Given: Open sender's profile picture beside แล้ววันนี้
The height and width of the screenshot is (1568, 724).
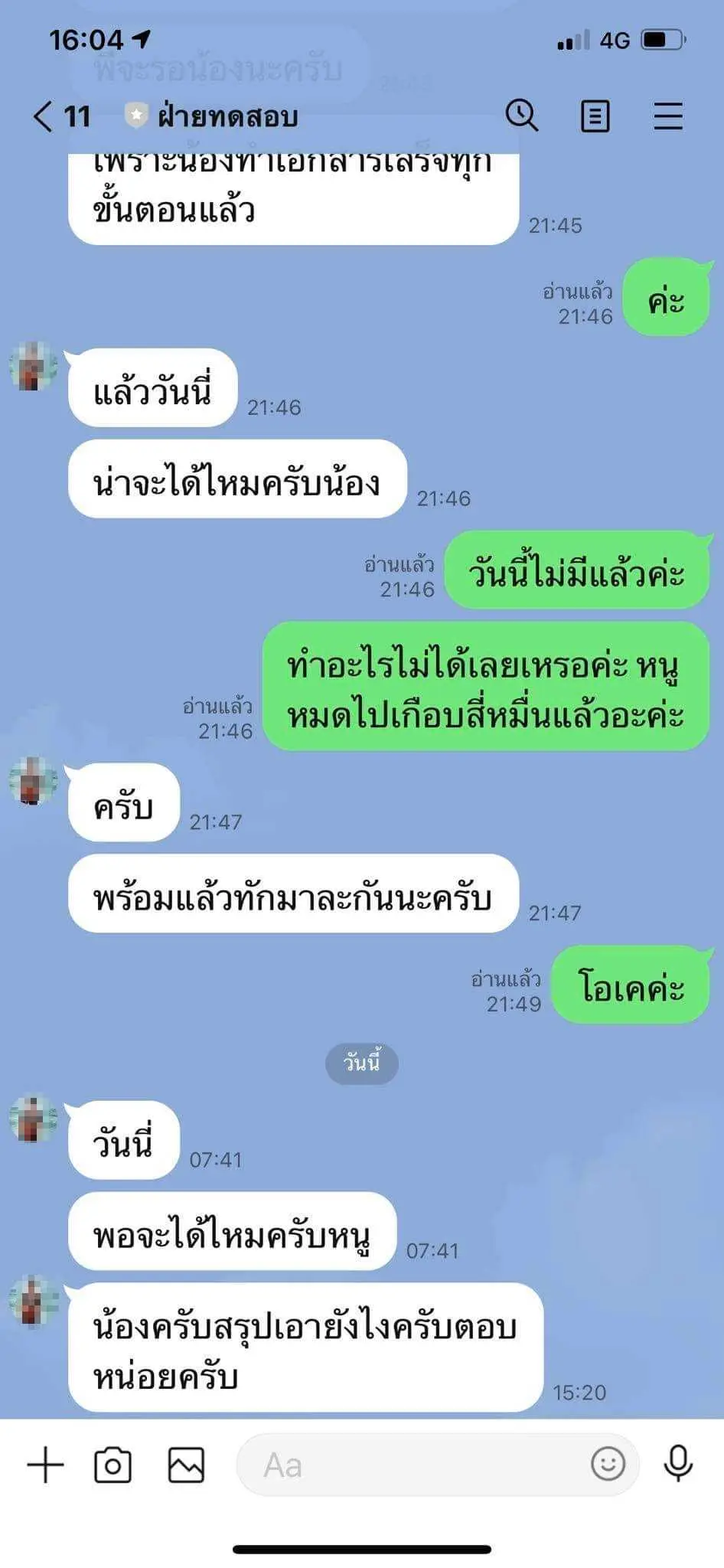Looking at the screenshot, I should click(x=33, y=367).
